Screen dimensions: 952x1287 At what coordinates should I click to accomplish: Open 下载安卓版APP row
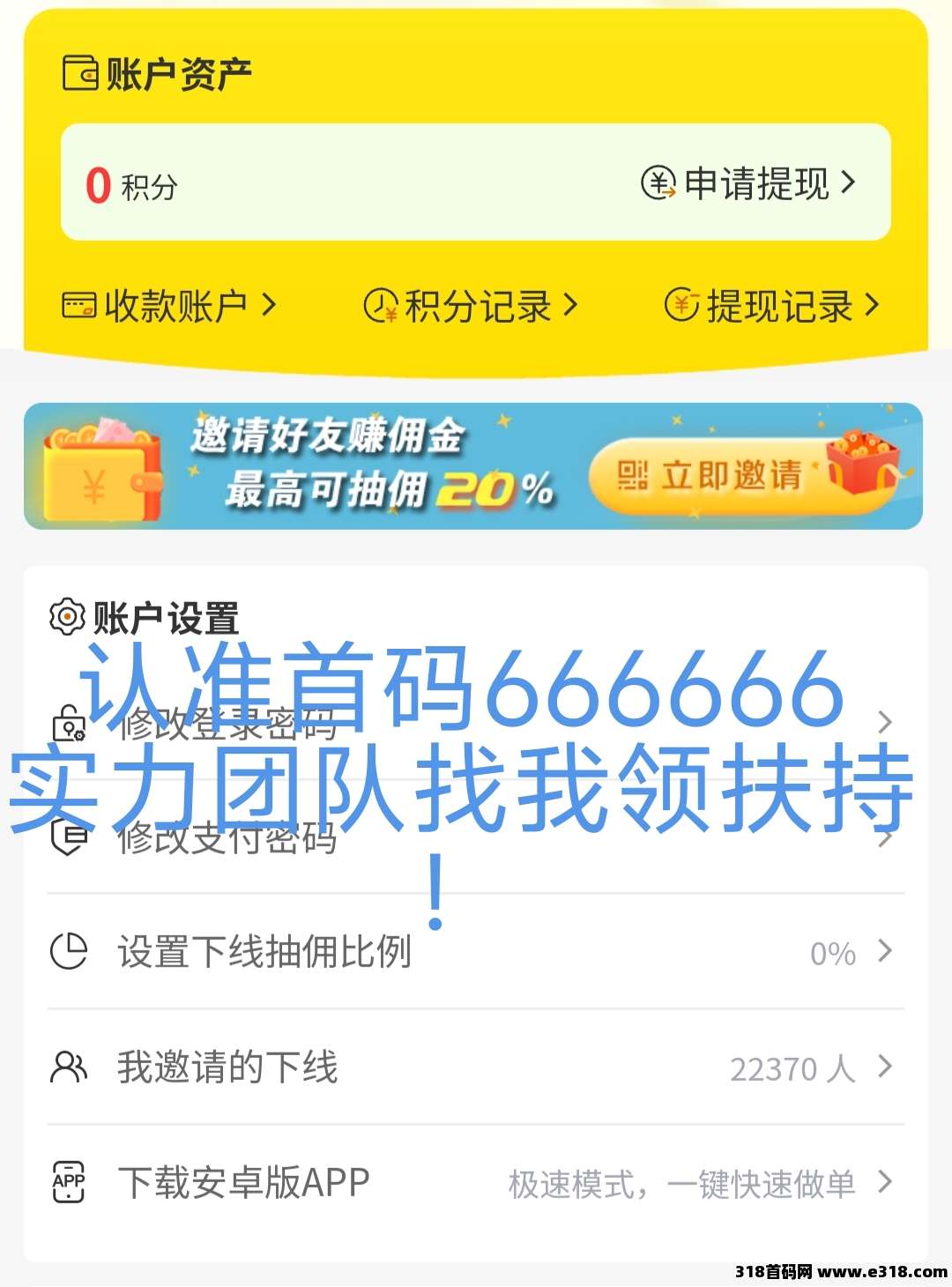(476, 1182)
